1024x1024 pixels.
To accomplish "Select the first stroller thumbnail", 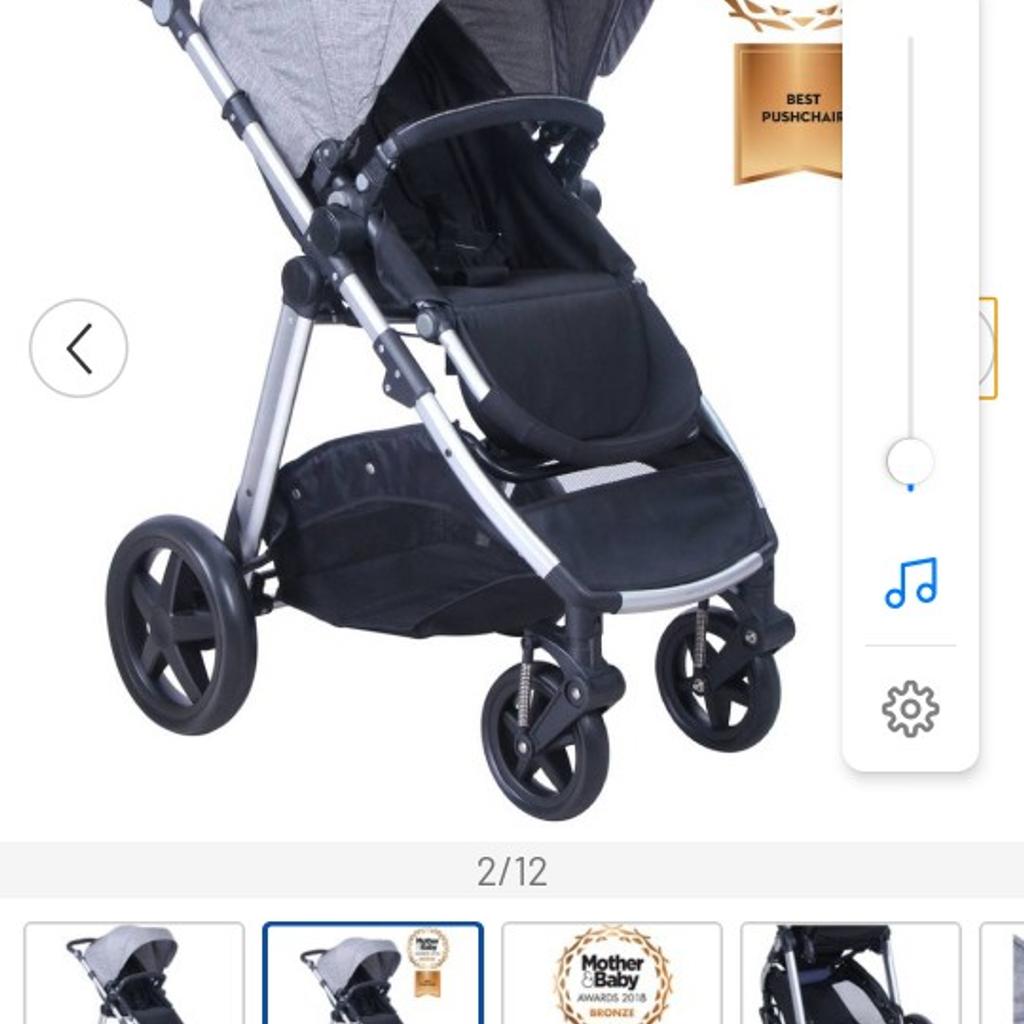I will point(134,972).
